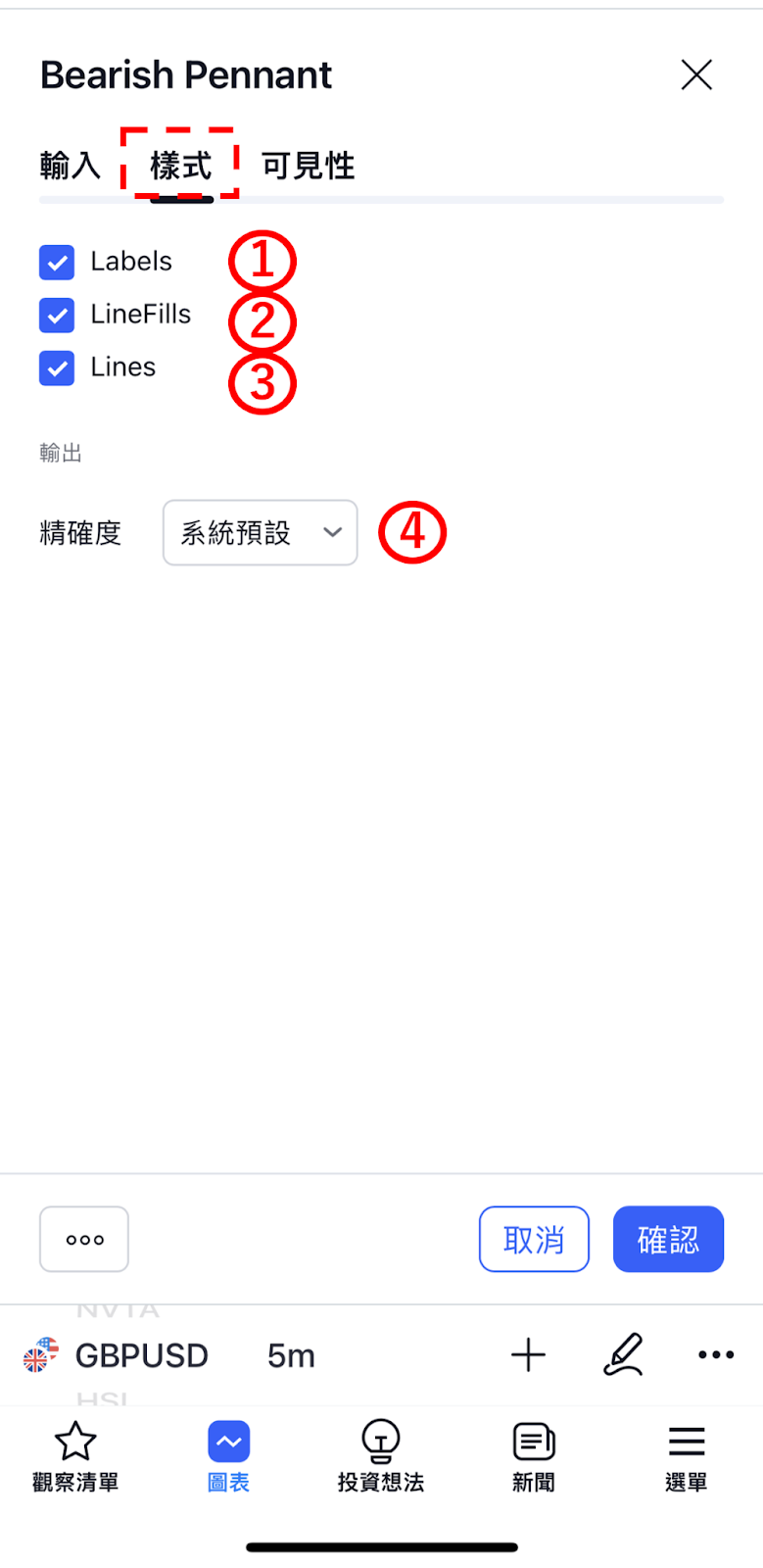
Task: Open the 精確度 dropdown
Action: click(x=260, y=533)
